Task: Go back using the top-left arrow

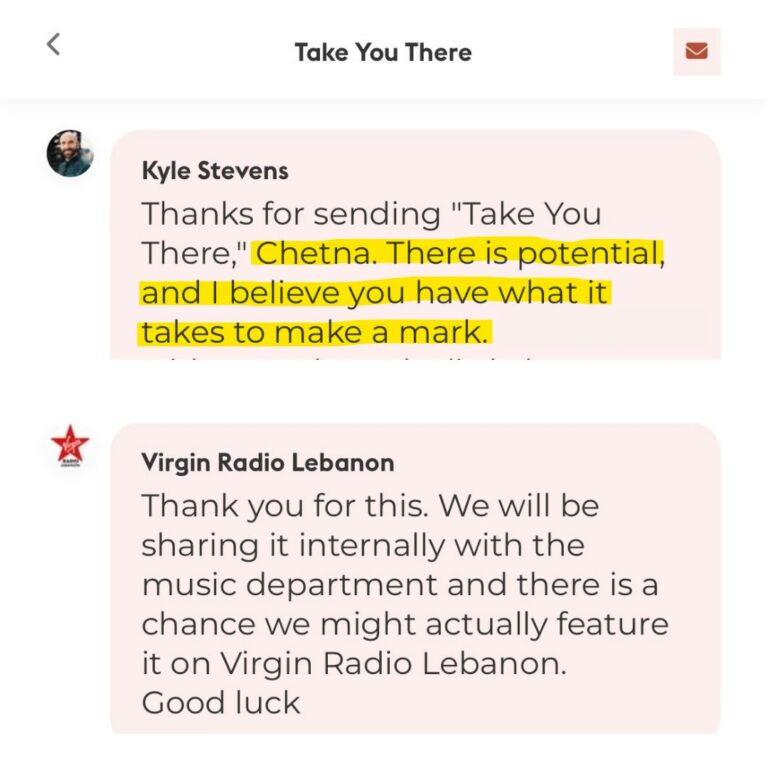Action: point(54,44)
